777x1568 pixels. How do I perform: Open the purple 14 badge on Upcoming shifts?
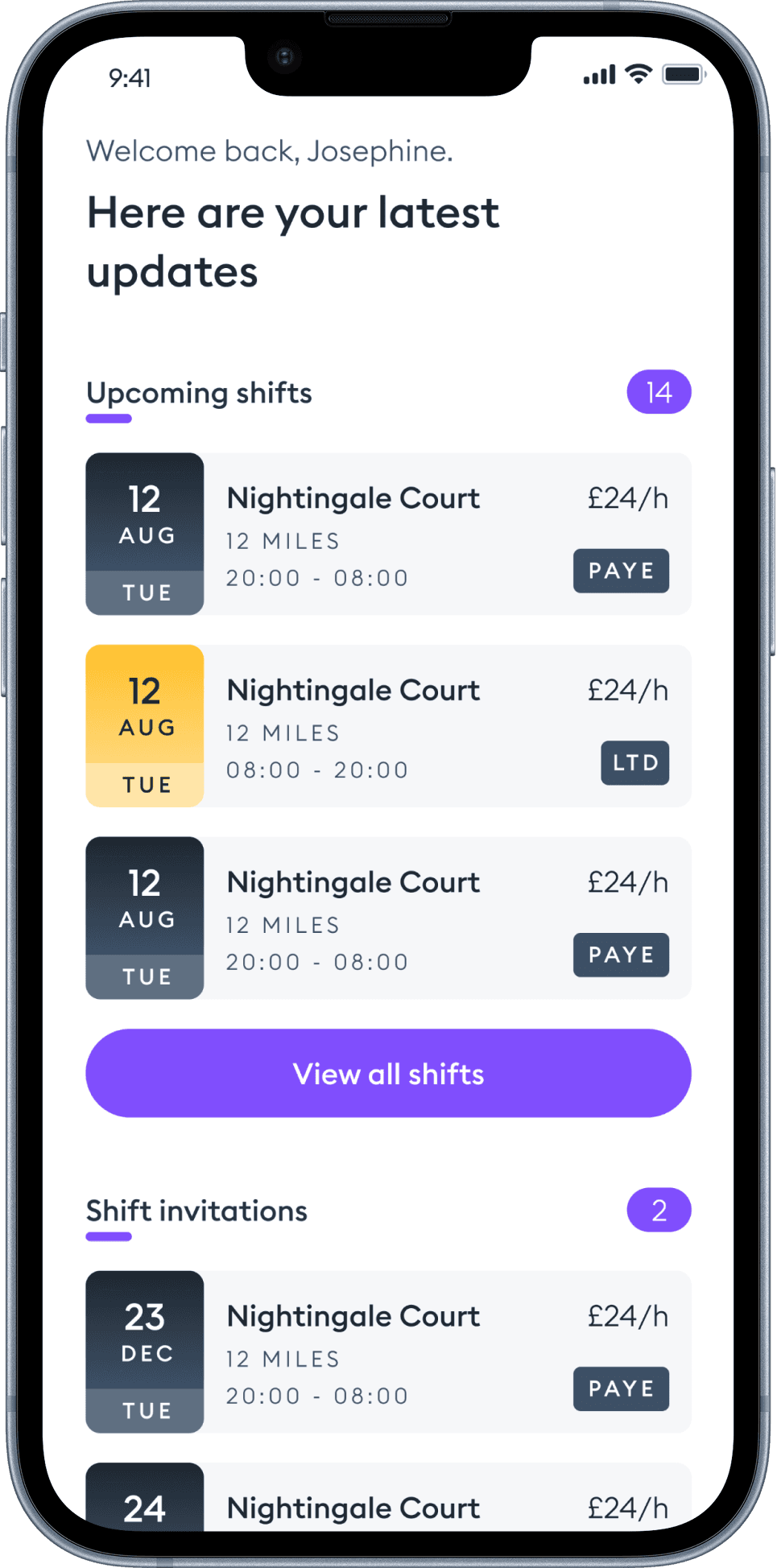tap(659, 392)
